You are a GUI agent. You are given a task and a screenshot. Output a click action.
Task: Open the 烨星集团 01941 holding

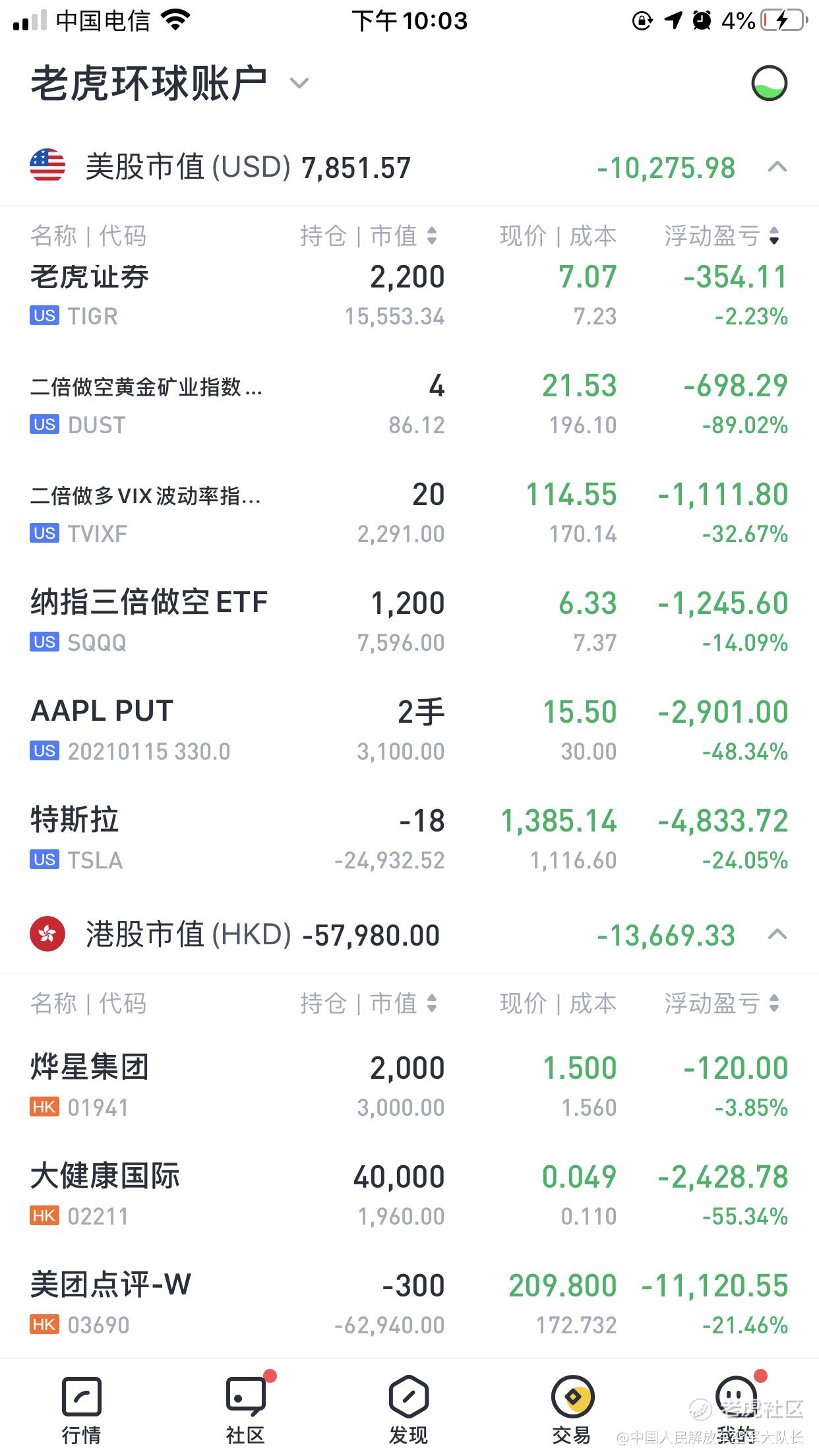[409, 1087]
